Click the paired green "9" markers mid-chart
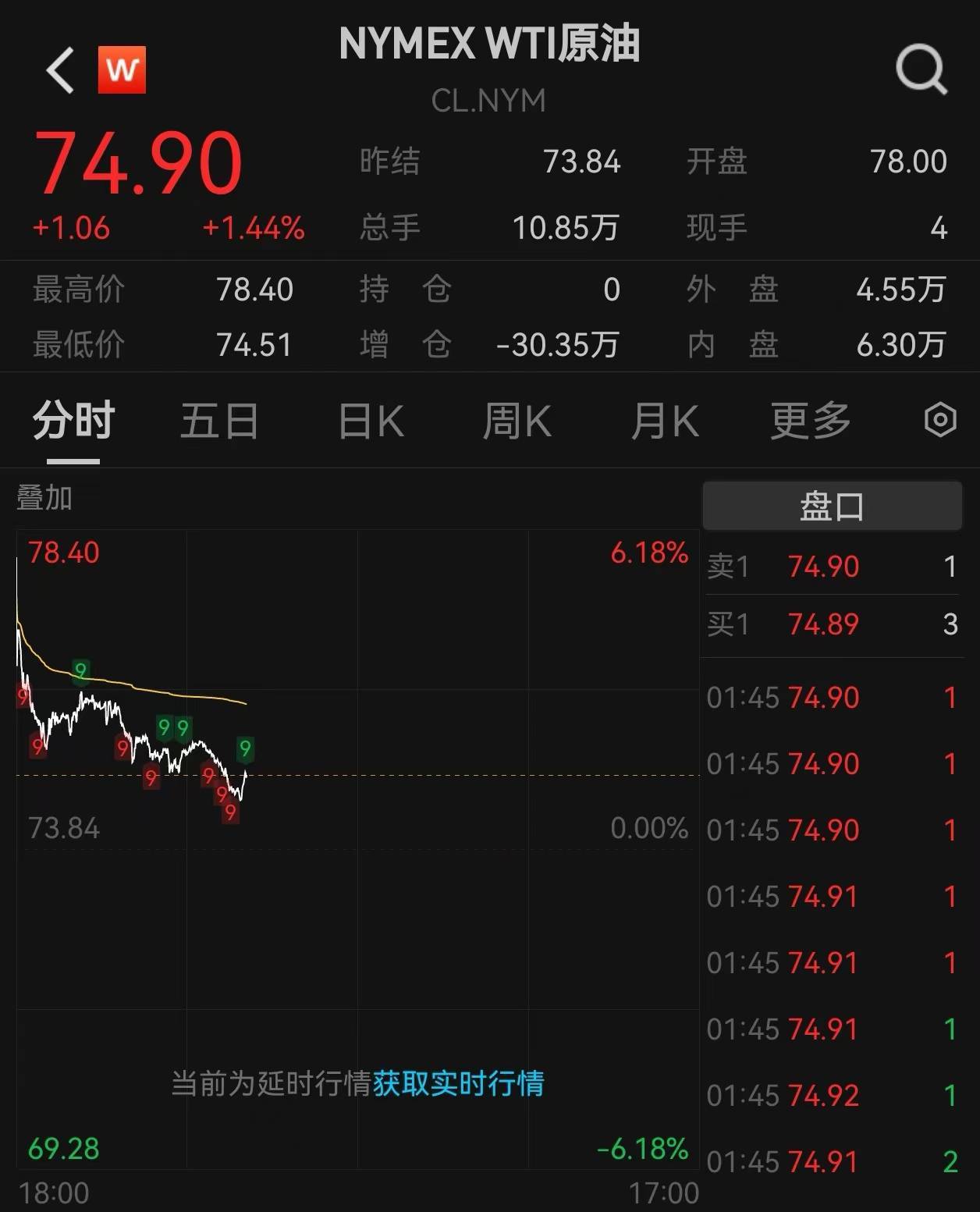 coord(172,727)
